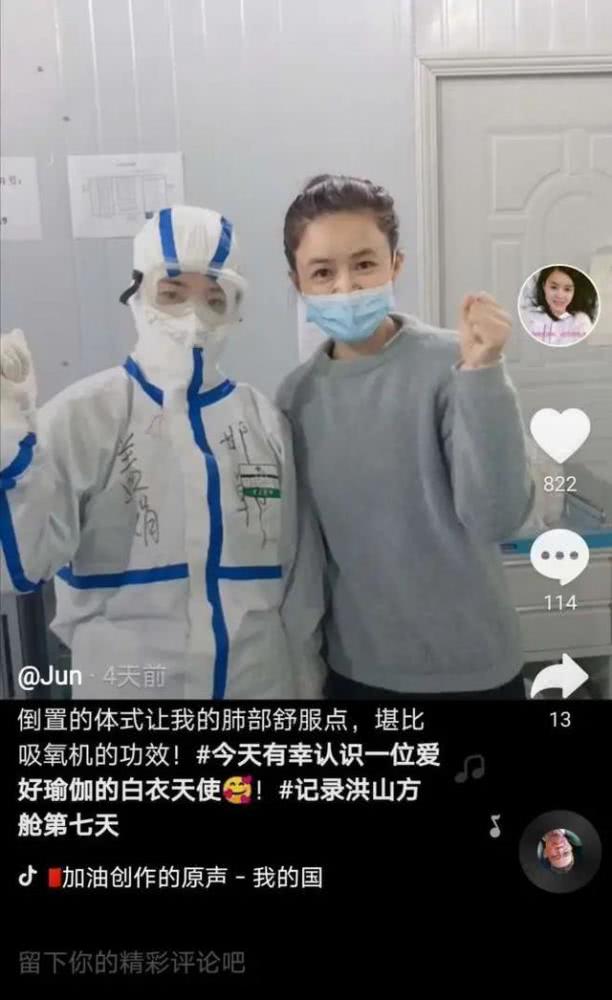
Task: Open @Jun's profile from username
Action: pos(50,676)
